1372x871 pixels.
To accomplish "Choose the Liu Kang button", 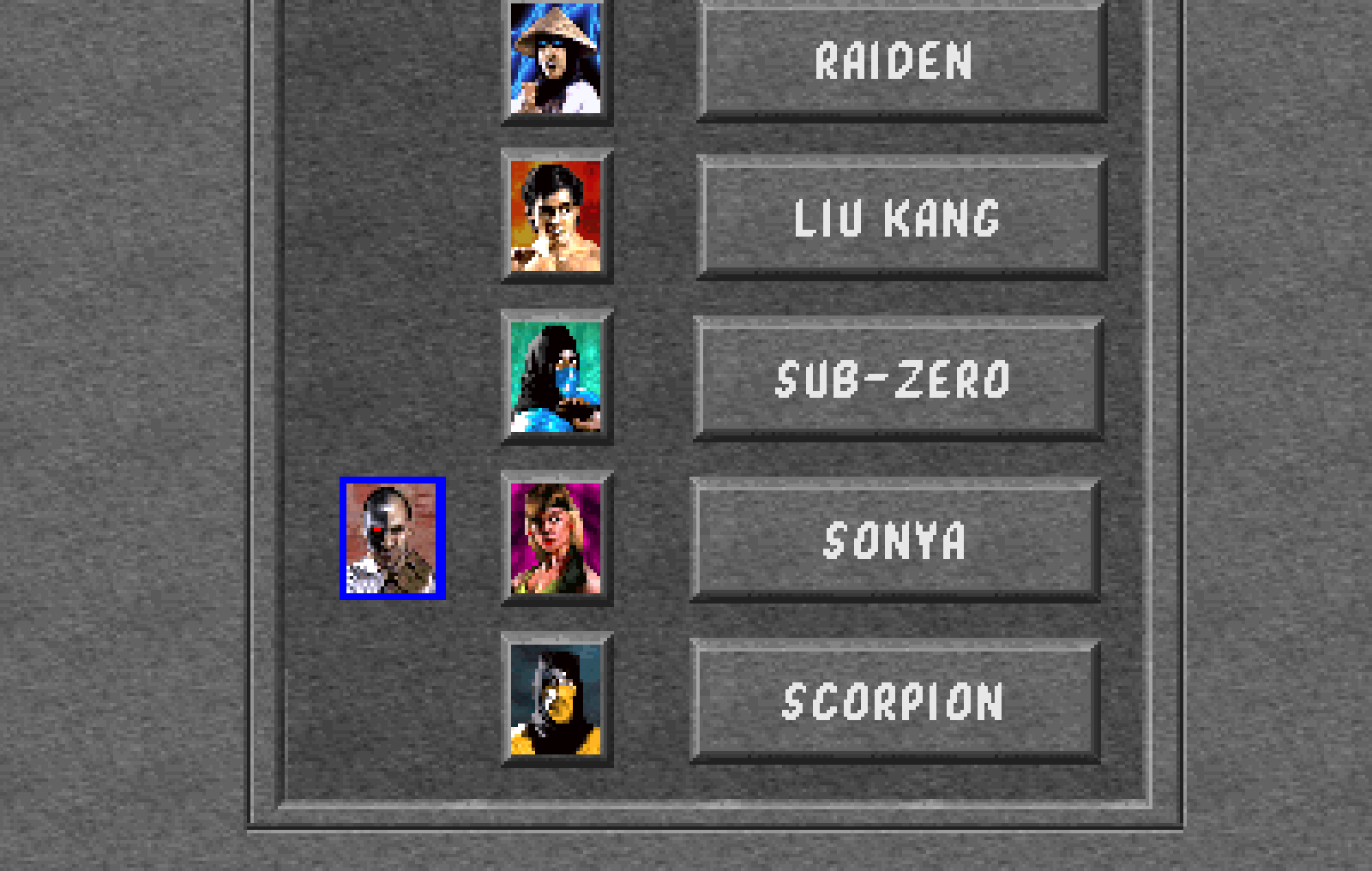I will point(901,218).
